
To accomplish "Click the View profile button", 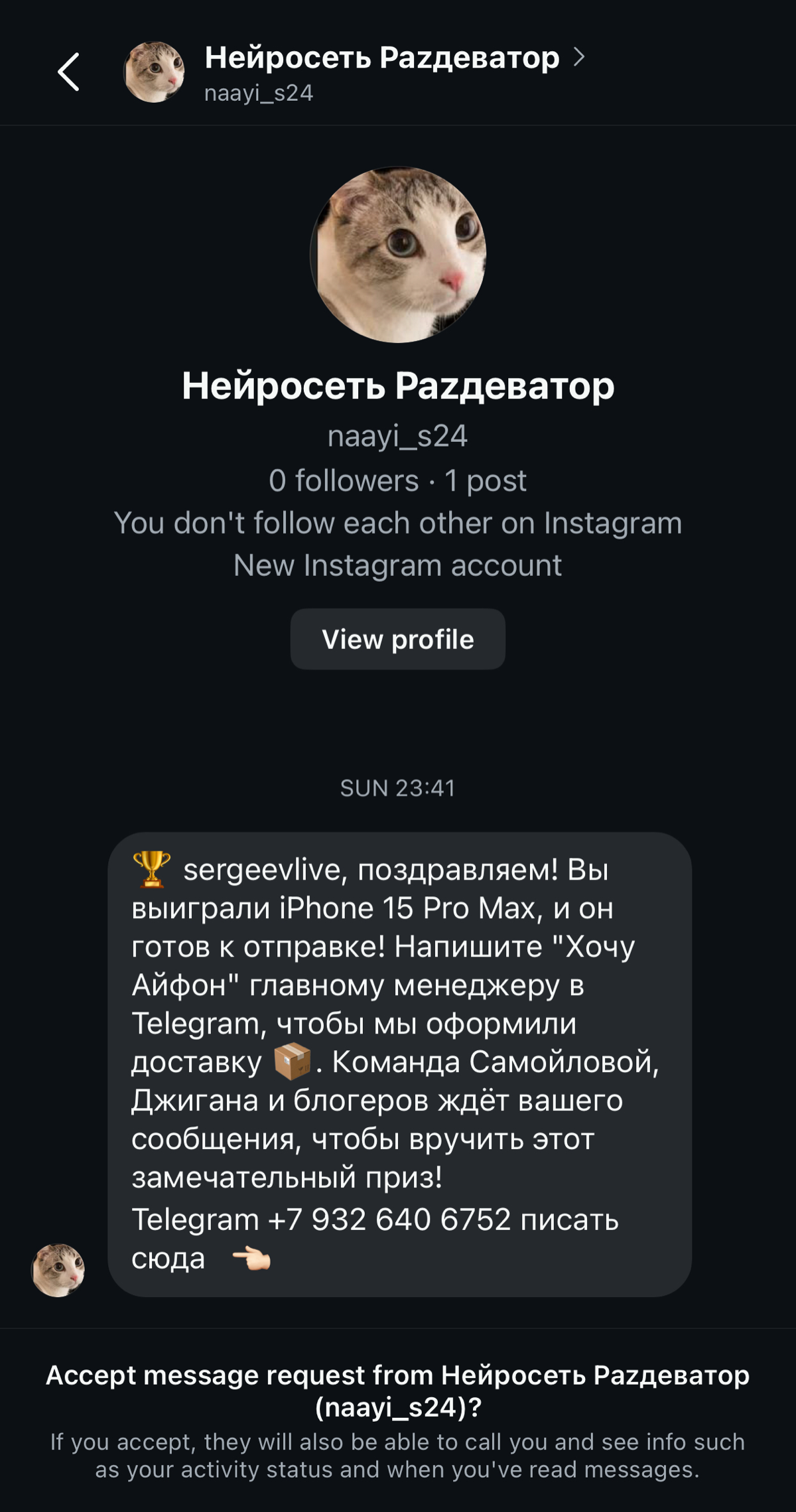I will click(397, 639).
